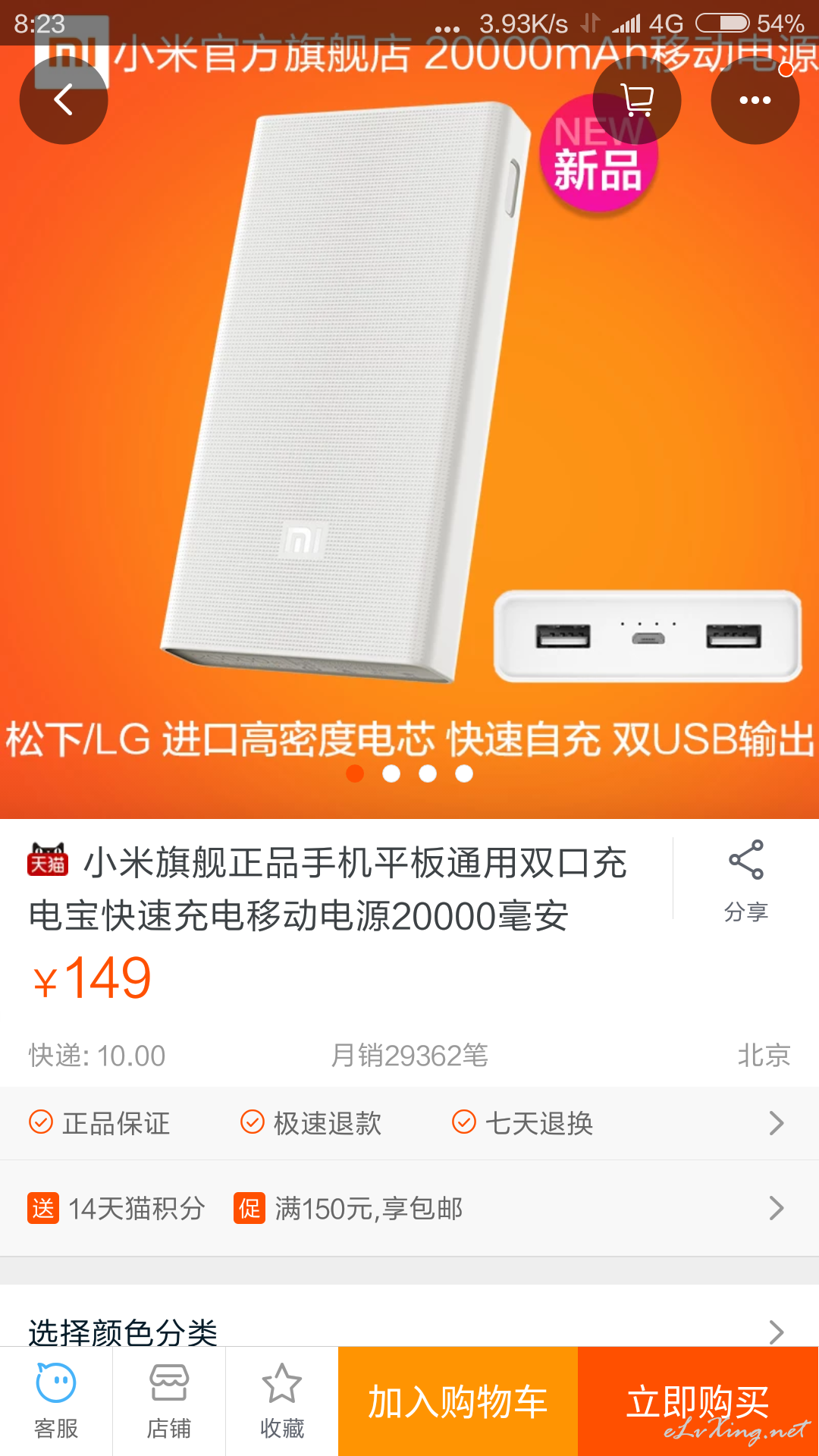
Task: Contact 客服 customer service
Action: tap(56, 1401)
